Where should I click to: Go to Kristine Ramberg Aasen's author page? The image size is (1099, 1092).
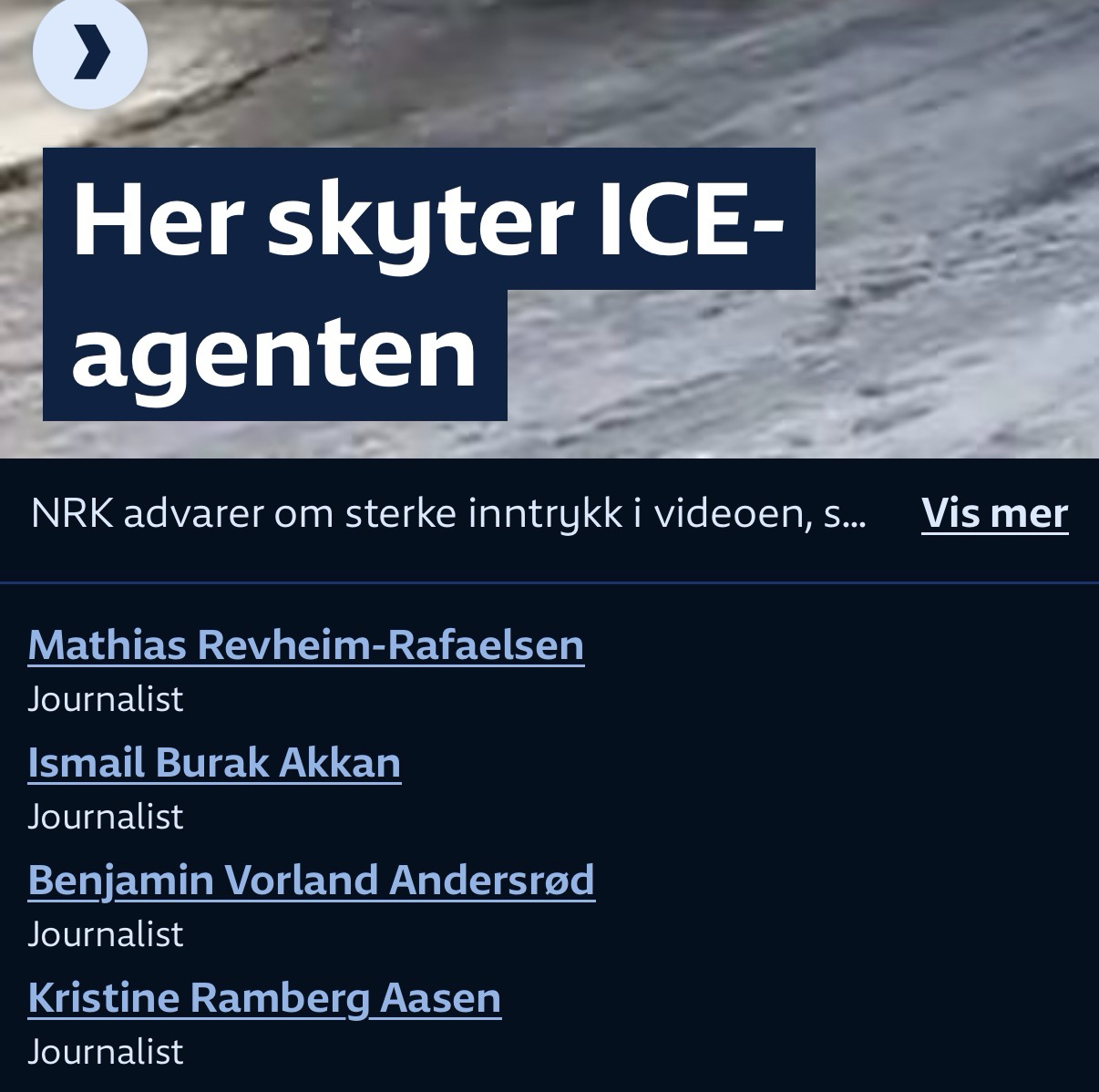coord(264,997)
